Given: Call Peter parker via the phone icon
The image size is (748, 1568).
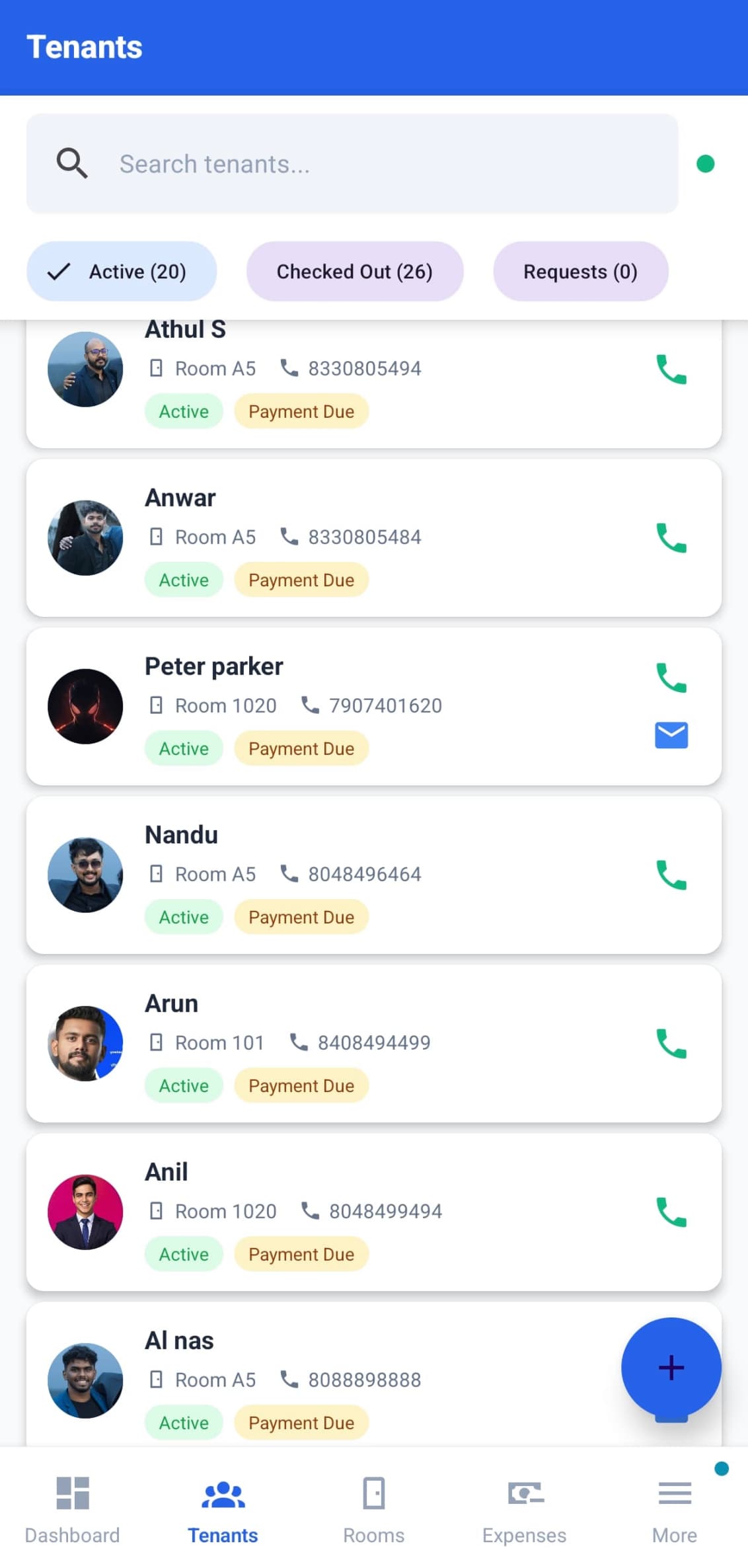Looking at the screenshot, I should pyautogui.click(x=671, y=678).
